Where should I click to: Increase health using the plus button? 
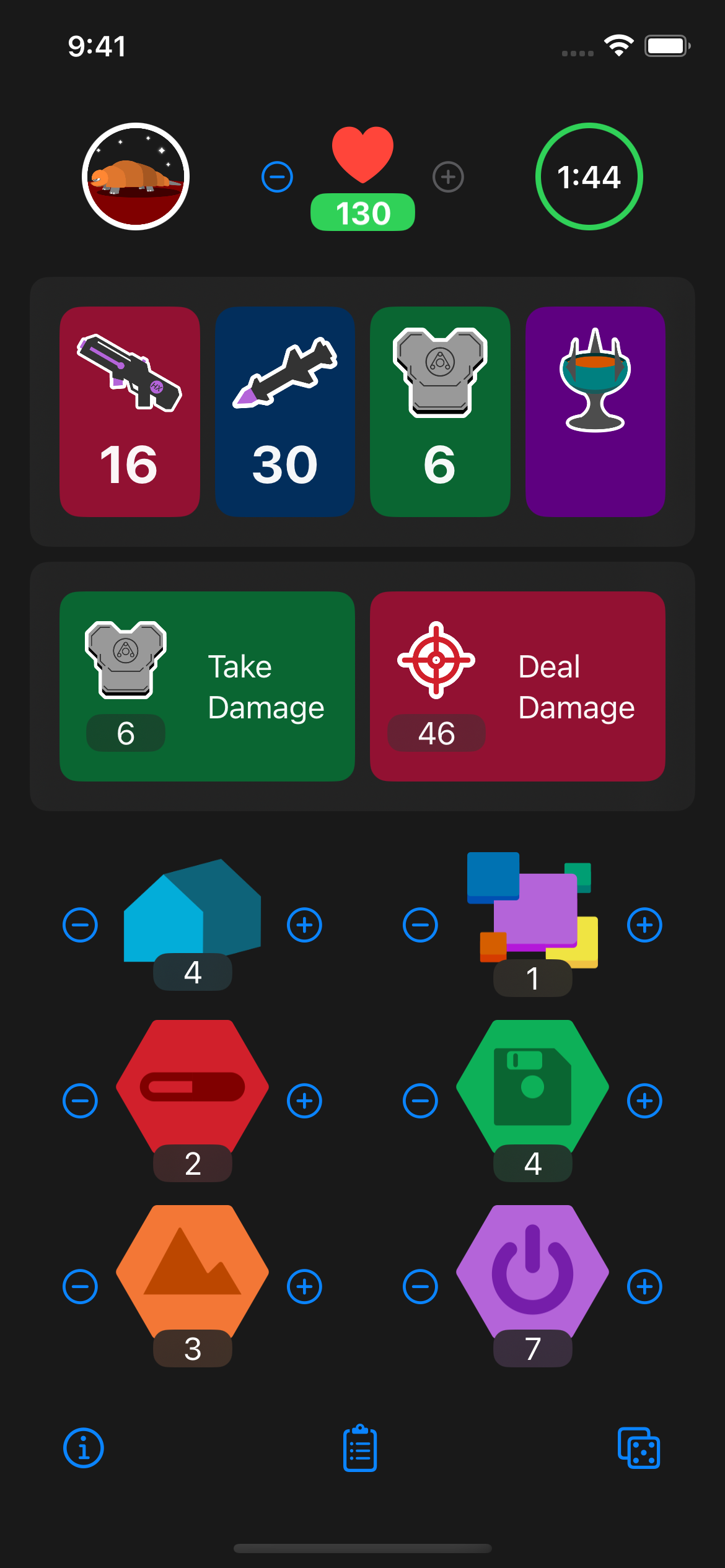(447, 176)
